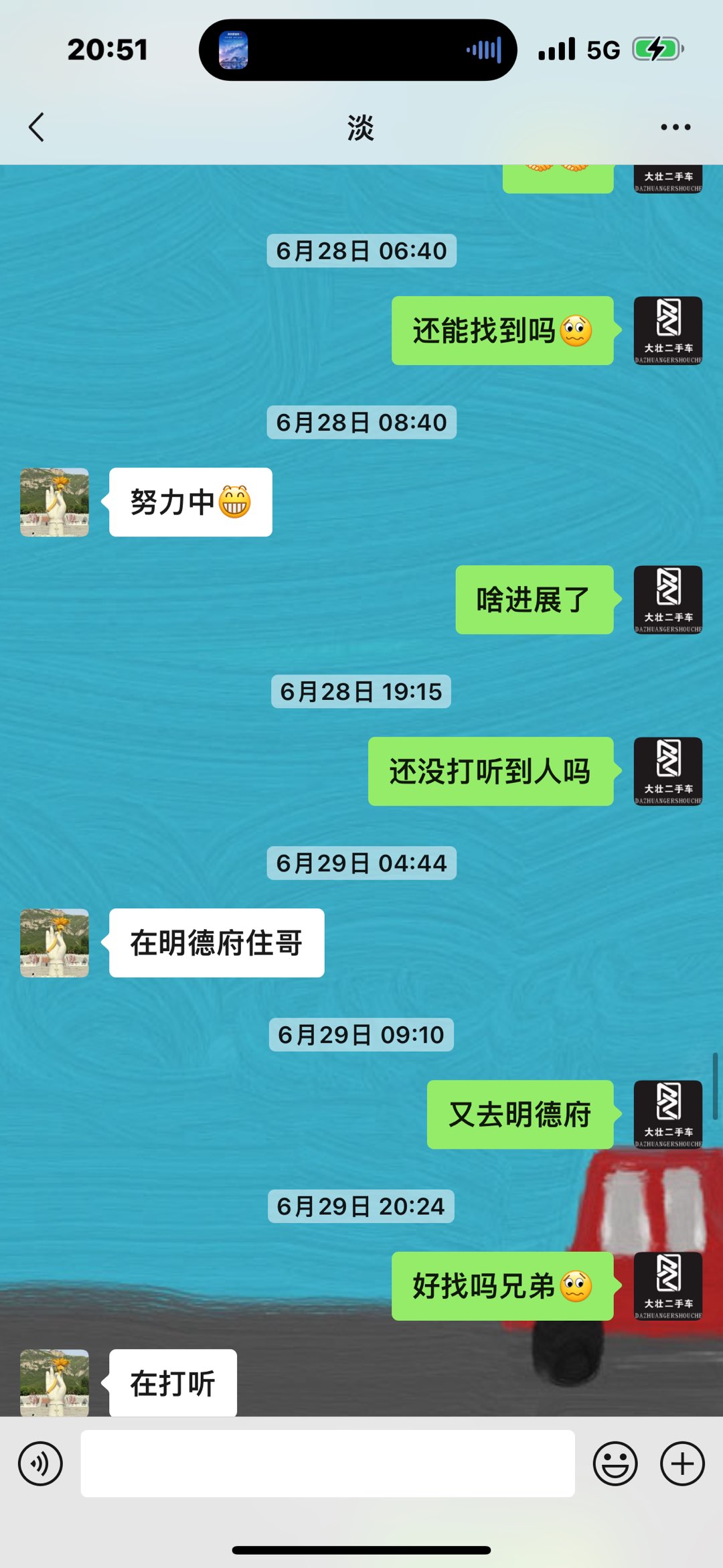Tap contact avatar beside 在明德府住哥 message
The height and width of the screenshot is (1568, 723).
[54, 943]
